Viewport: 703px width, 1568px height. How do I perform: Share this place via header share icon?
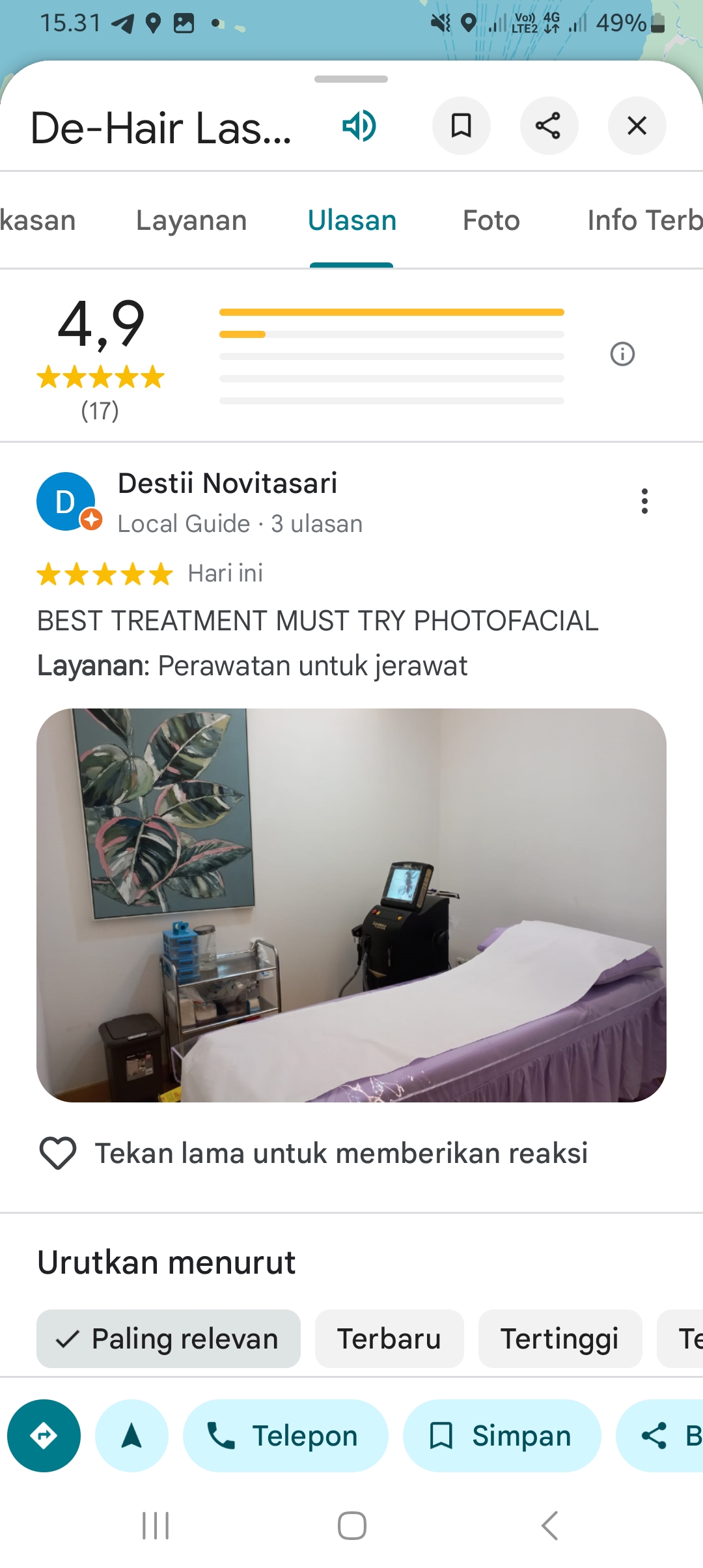coord(549,126)
